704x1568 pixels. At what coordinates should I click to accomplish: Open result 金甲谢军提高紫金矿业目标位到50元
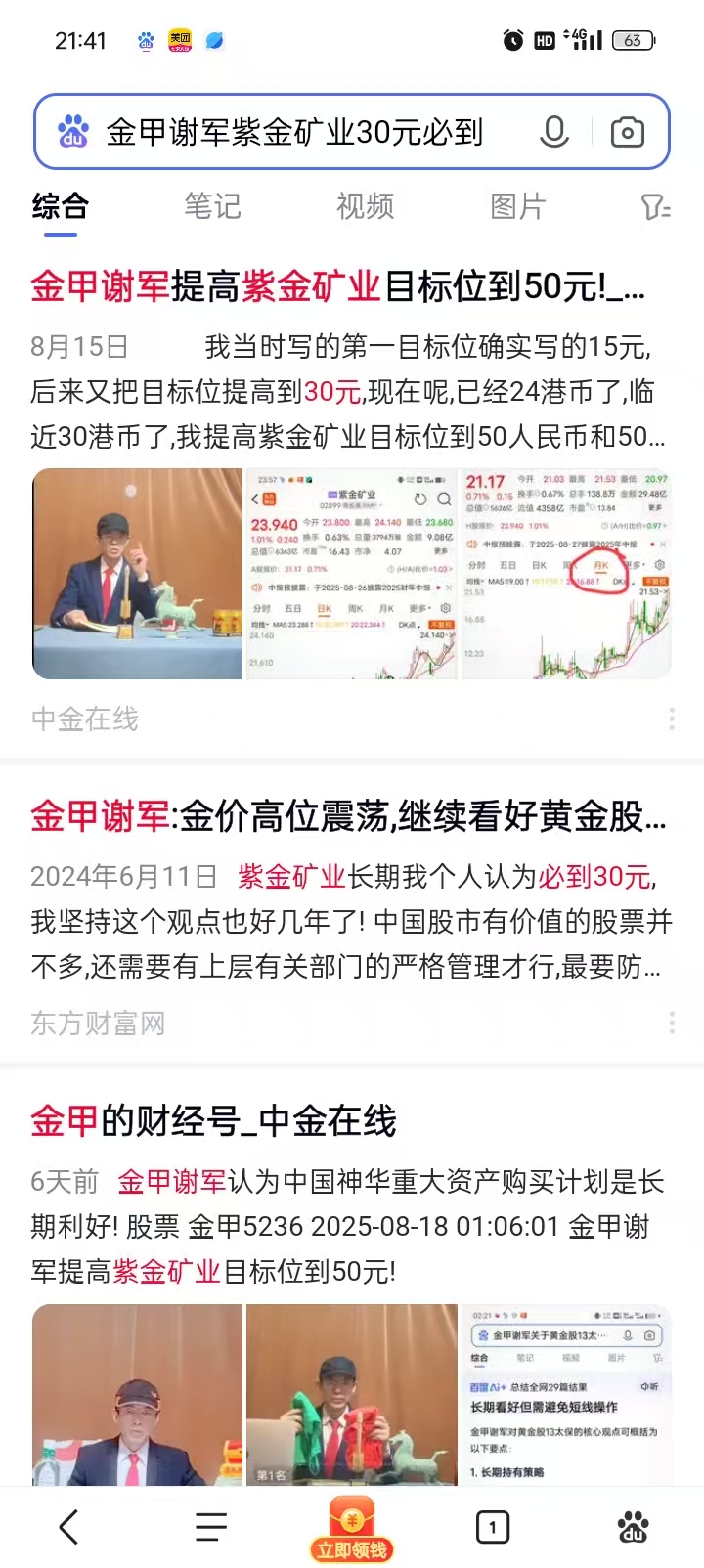[x=337, y=286]
